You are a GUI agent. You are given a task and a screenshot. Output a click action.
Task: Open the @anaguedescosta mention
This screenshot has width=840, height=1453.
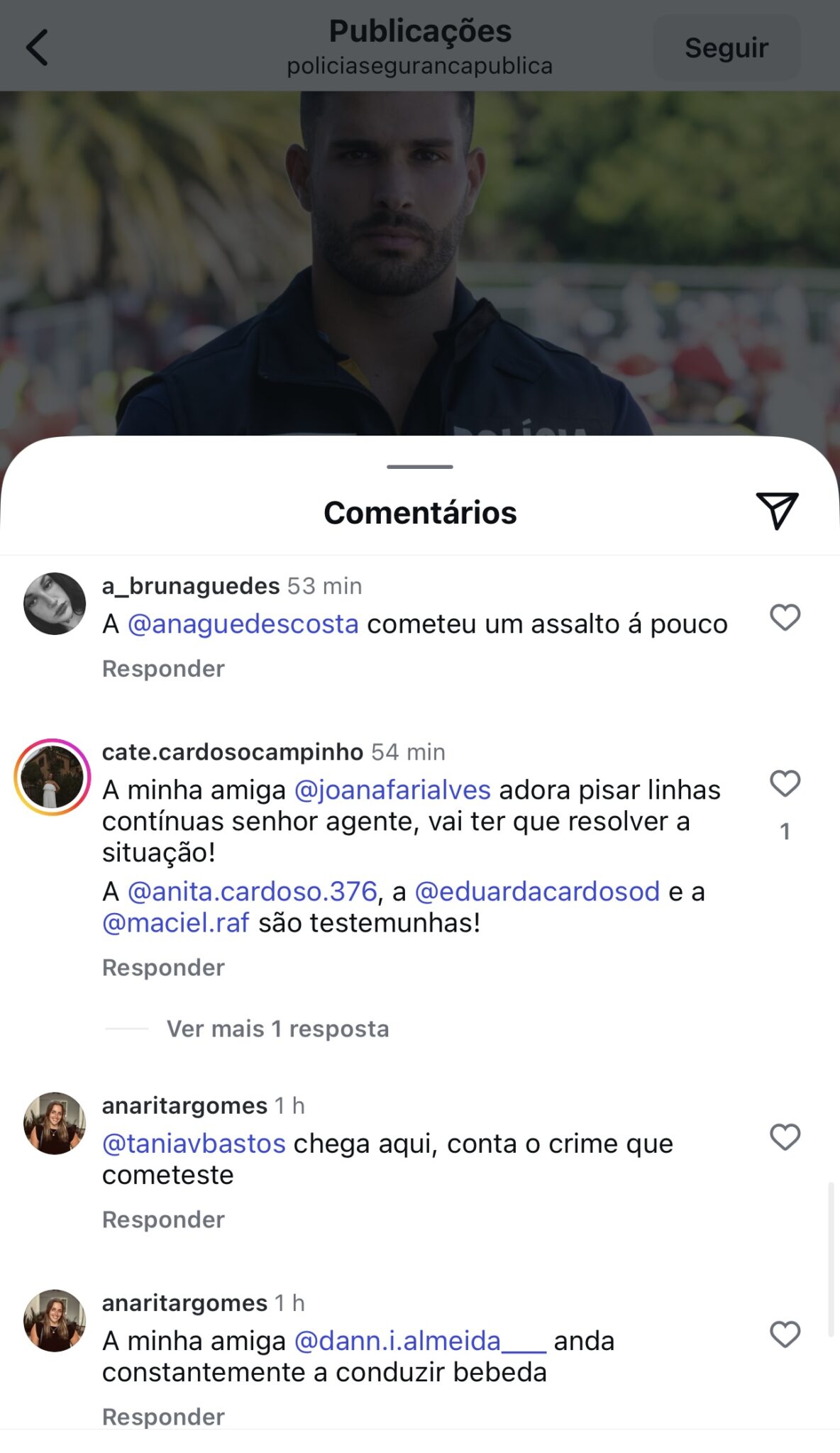tap(243, 624)
